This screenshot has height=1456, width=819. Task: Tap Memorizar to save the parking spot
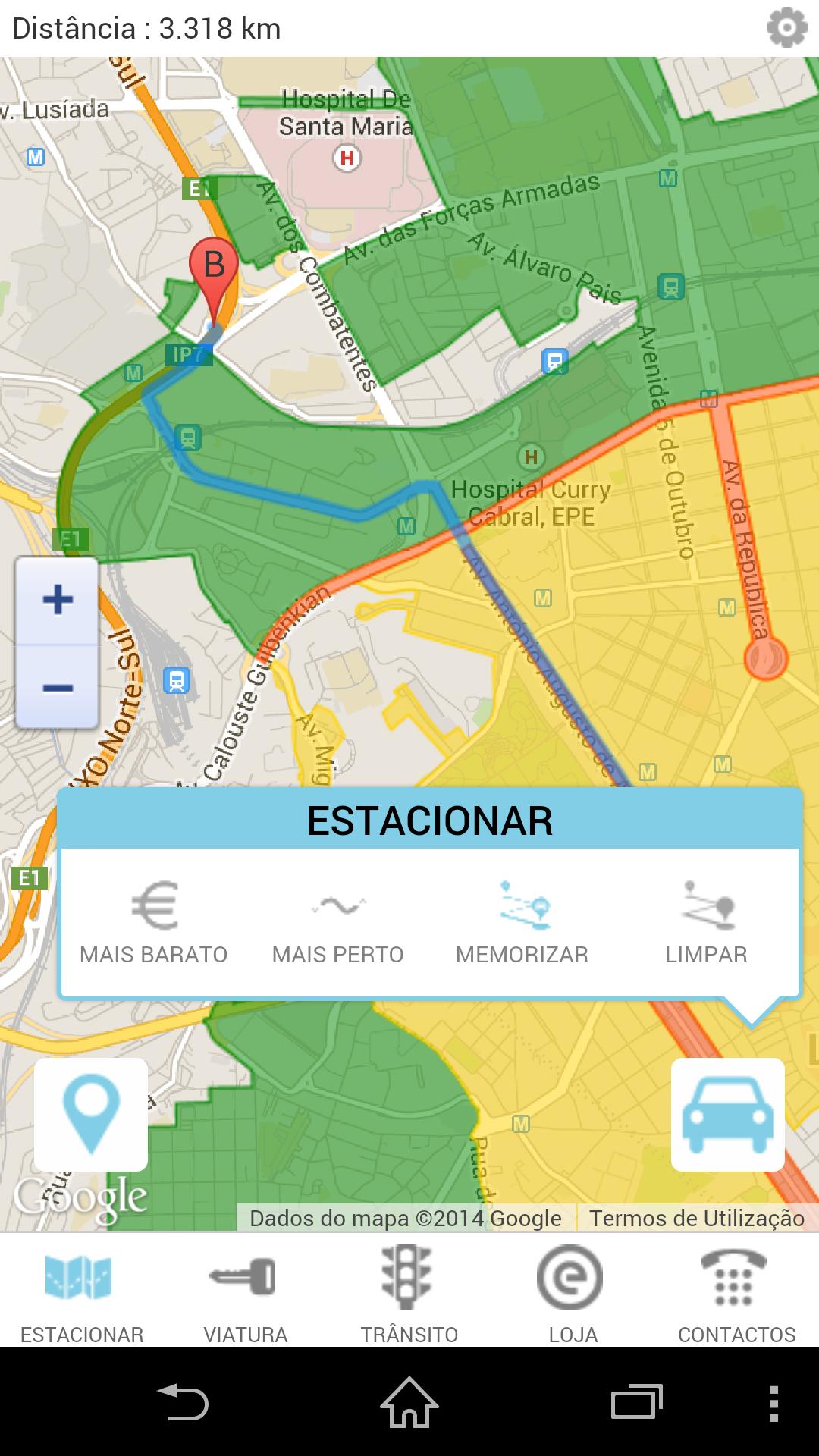coord(522,921)
